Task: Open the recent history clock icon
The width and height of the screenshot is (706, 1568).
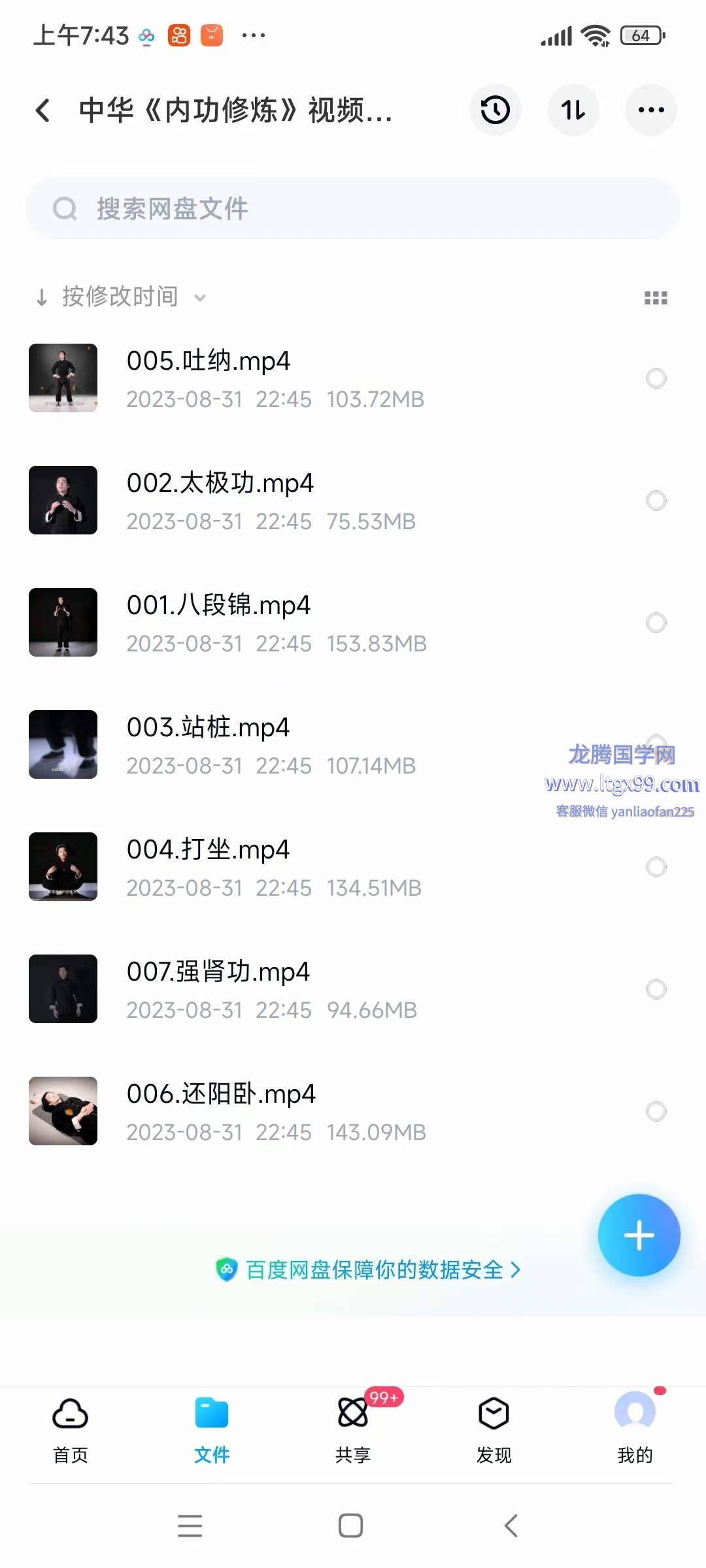Action: pyautogui.click(x=495, y=110)
